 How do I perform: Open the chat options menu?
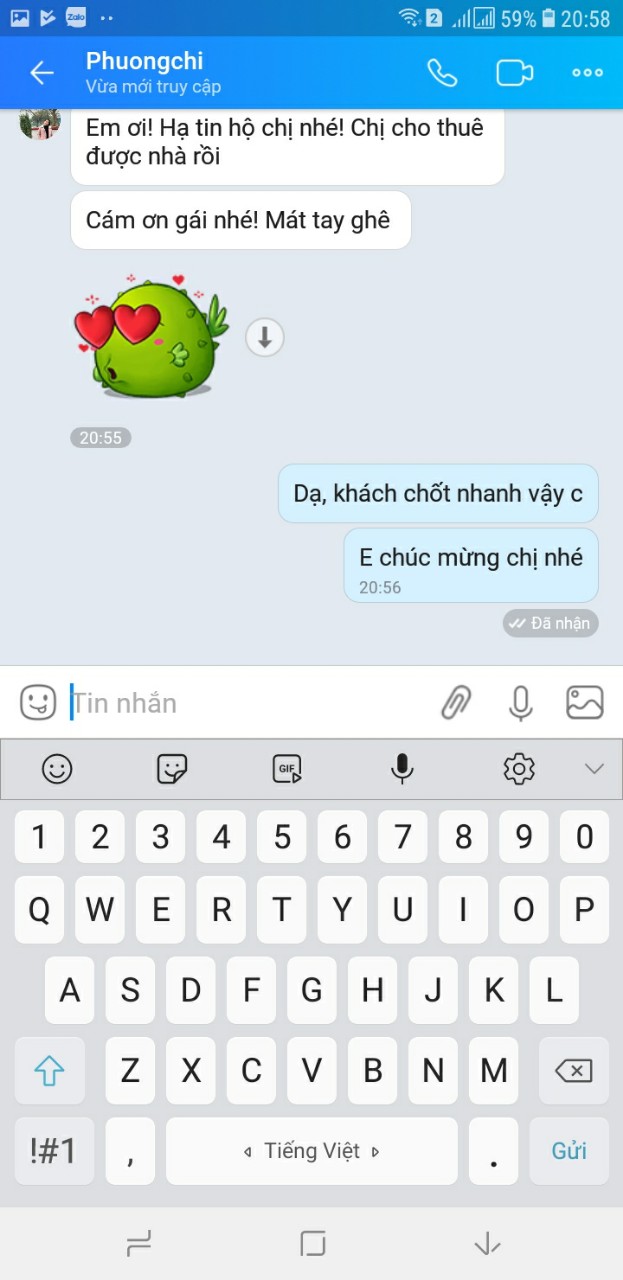(x=587, y=72)
